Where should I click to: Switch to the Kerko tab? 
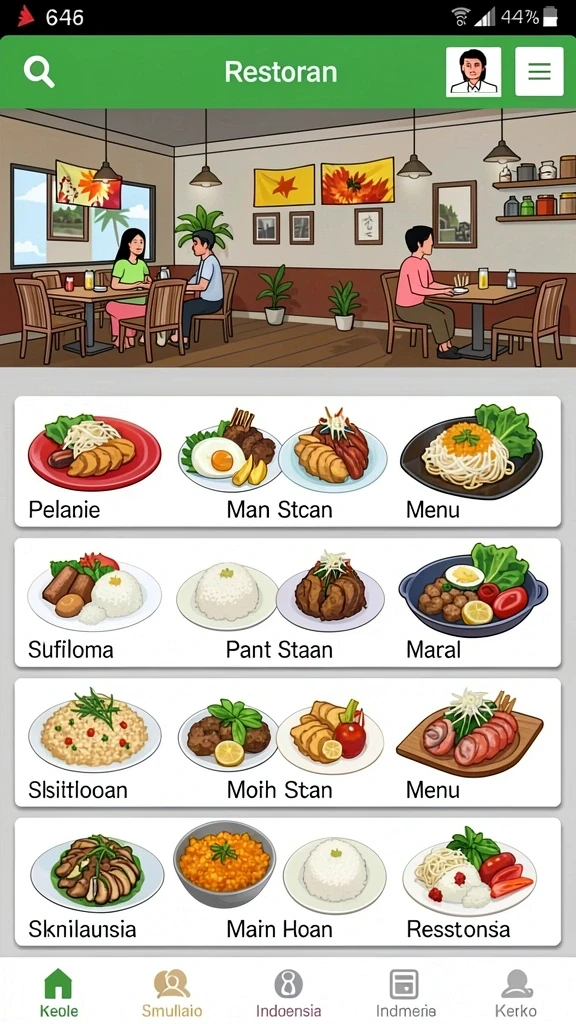point(516,993)
